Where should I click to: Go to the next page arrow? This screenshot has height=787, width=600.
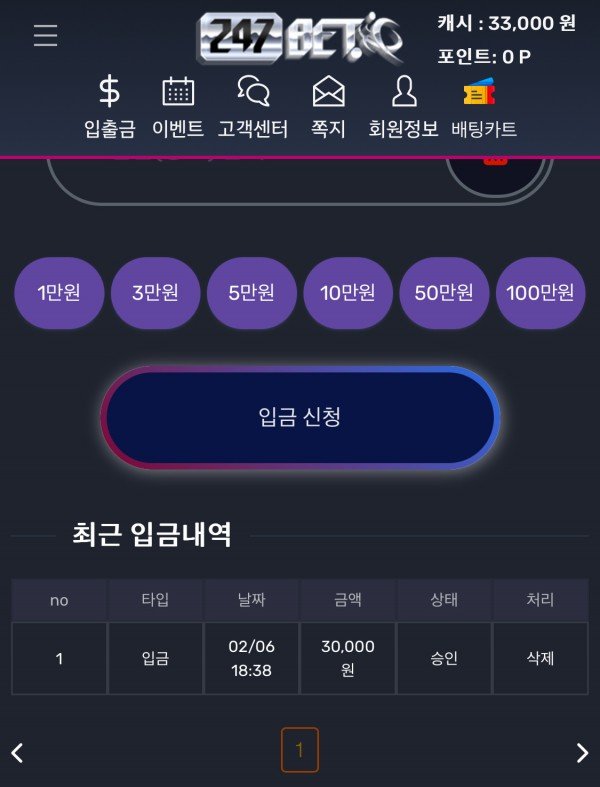pyautogui.click(x=582, y=752)
